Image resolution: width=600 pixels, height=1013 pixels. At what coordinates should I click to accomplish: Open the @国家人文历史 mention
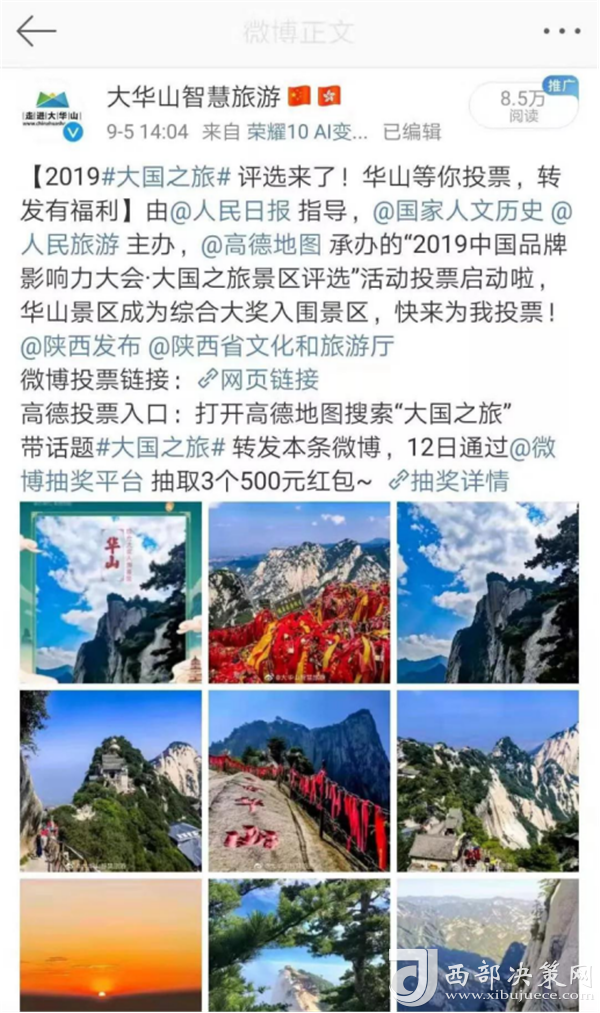[x=457, y=212]
